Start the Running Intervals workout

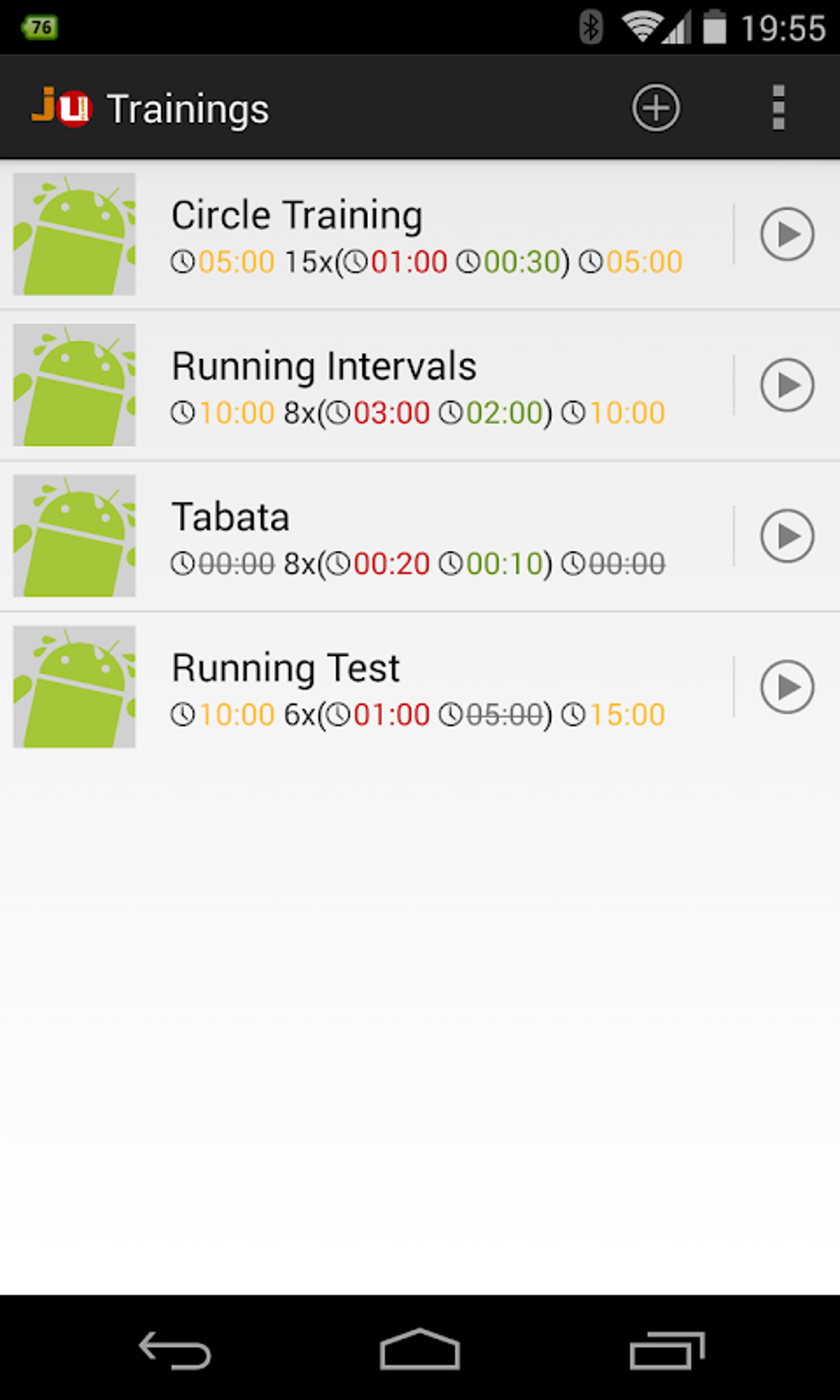coord(786,385)
